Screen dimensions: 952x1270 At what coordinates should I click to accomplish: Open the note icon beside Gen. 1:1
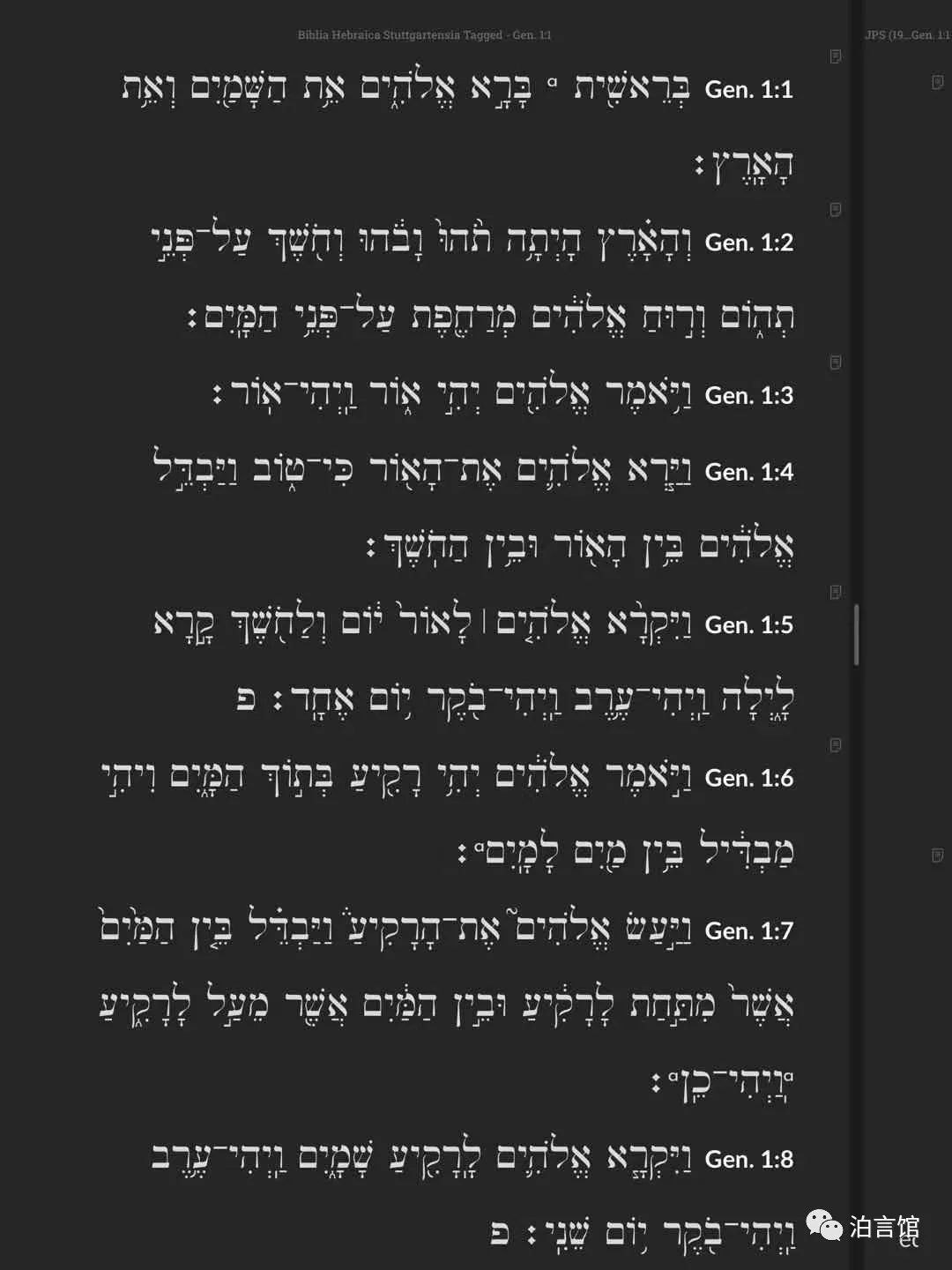click(836, 56)
